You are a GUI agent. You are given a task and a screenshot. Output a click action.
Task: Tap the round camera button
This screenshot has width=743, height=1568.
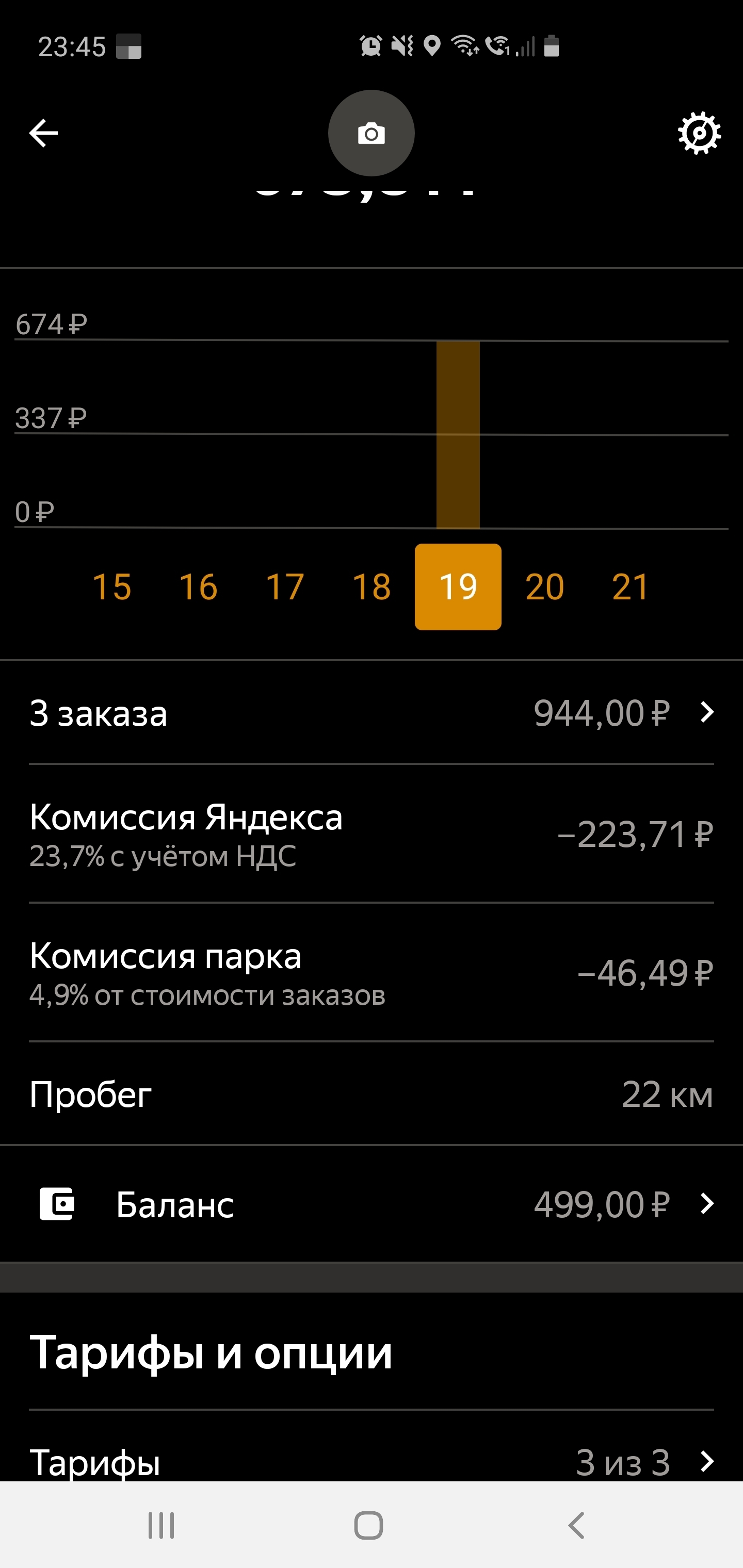pos(372,133)
